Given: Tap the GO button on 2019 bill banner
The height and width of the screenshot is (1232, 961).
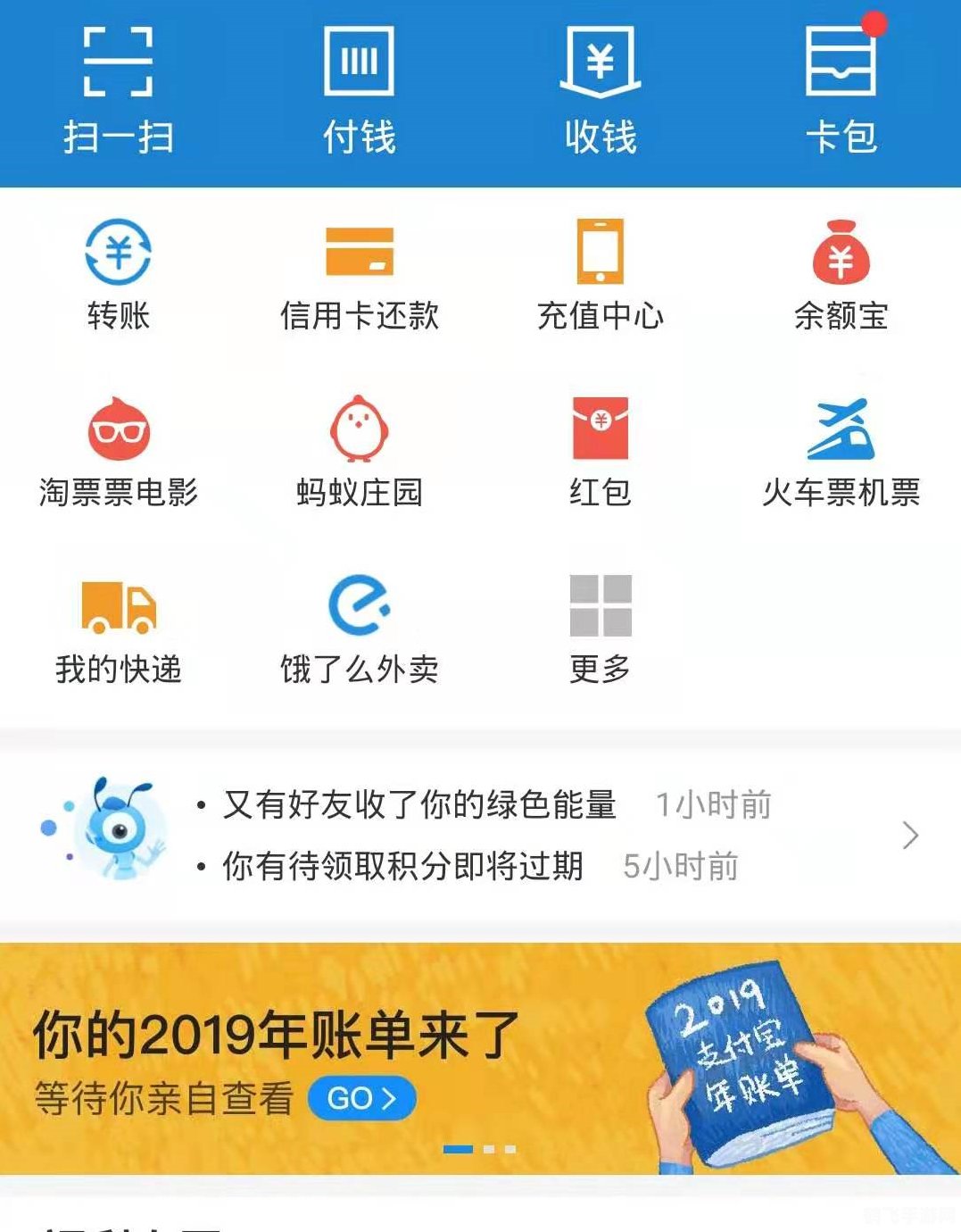Looking at the screenshot, I should click(x=360, y=1099).
